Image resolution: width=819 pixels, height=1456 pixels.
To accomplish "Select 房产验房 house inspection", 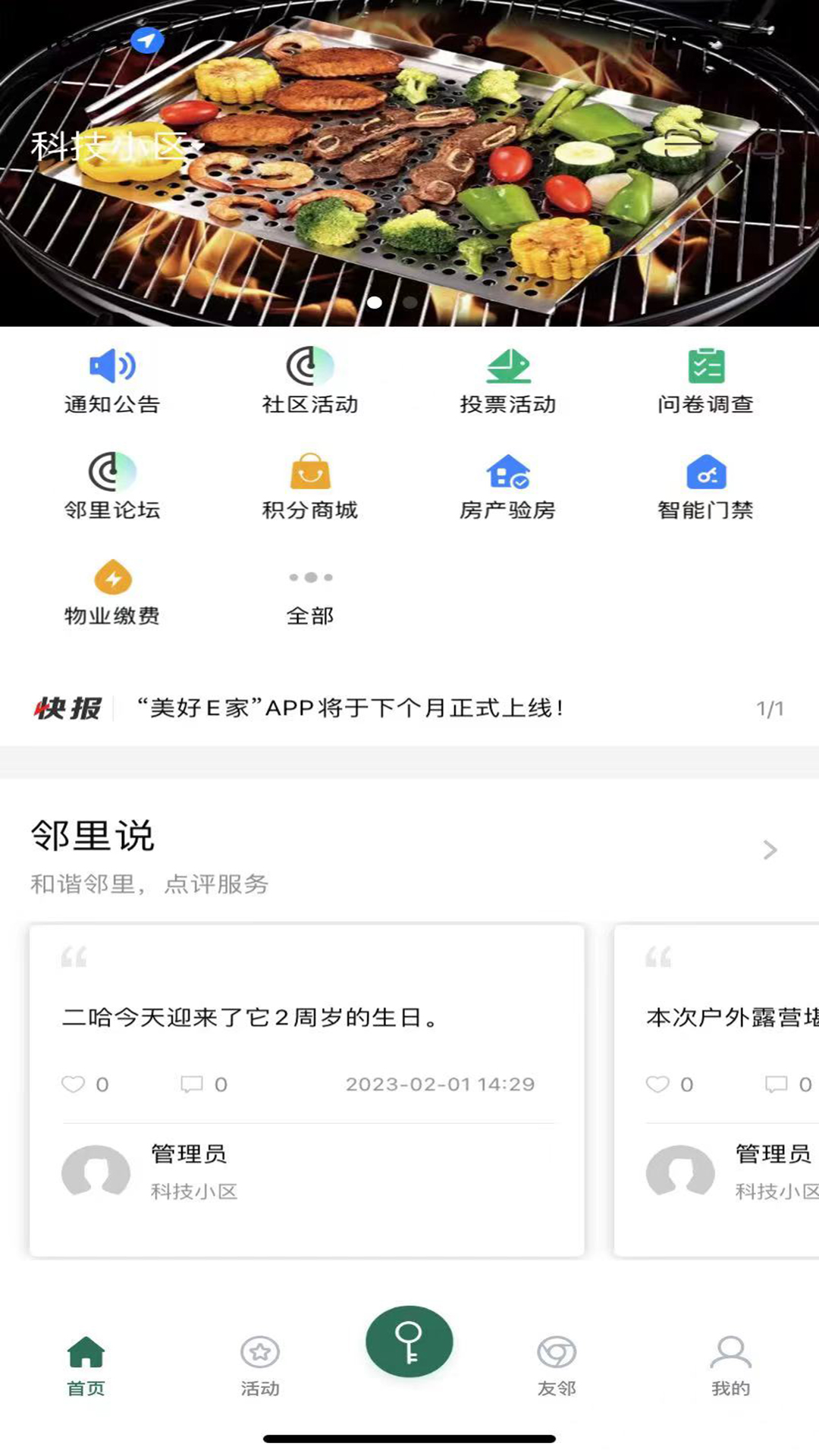I will click(507, 487).
